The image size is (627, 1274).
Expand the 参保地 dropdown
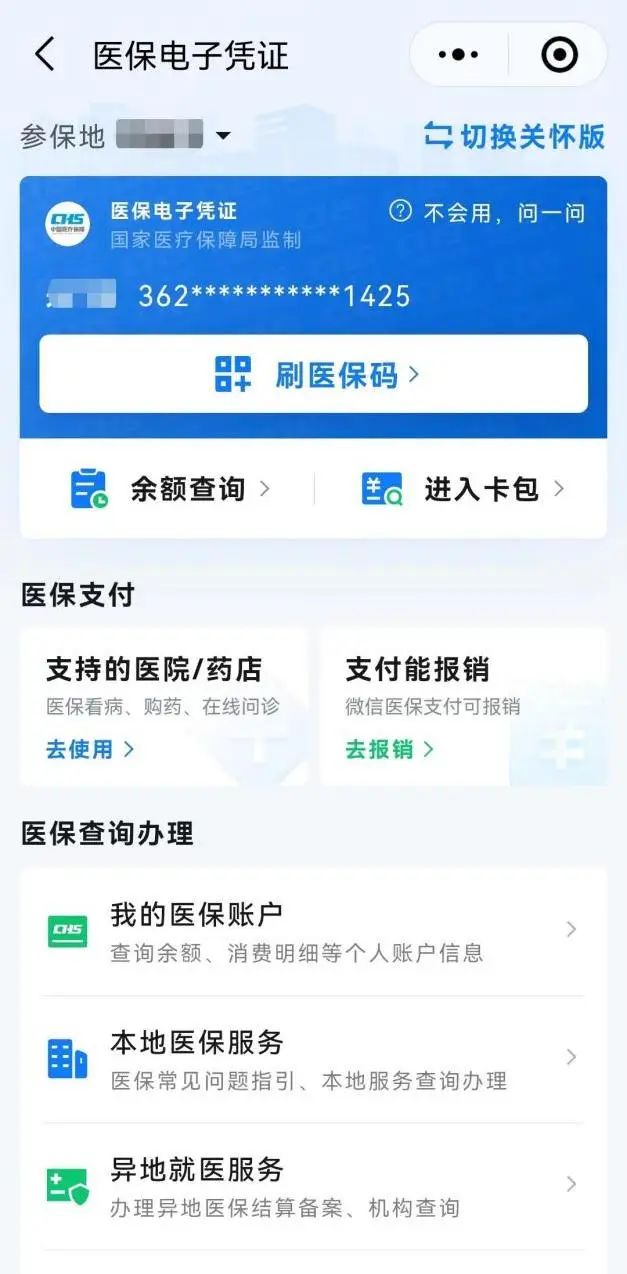point(223,135)
